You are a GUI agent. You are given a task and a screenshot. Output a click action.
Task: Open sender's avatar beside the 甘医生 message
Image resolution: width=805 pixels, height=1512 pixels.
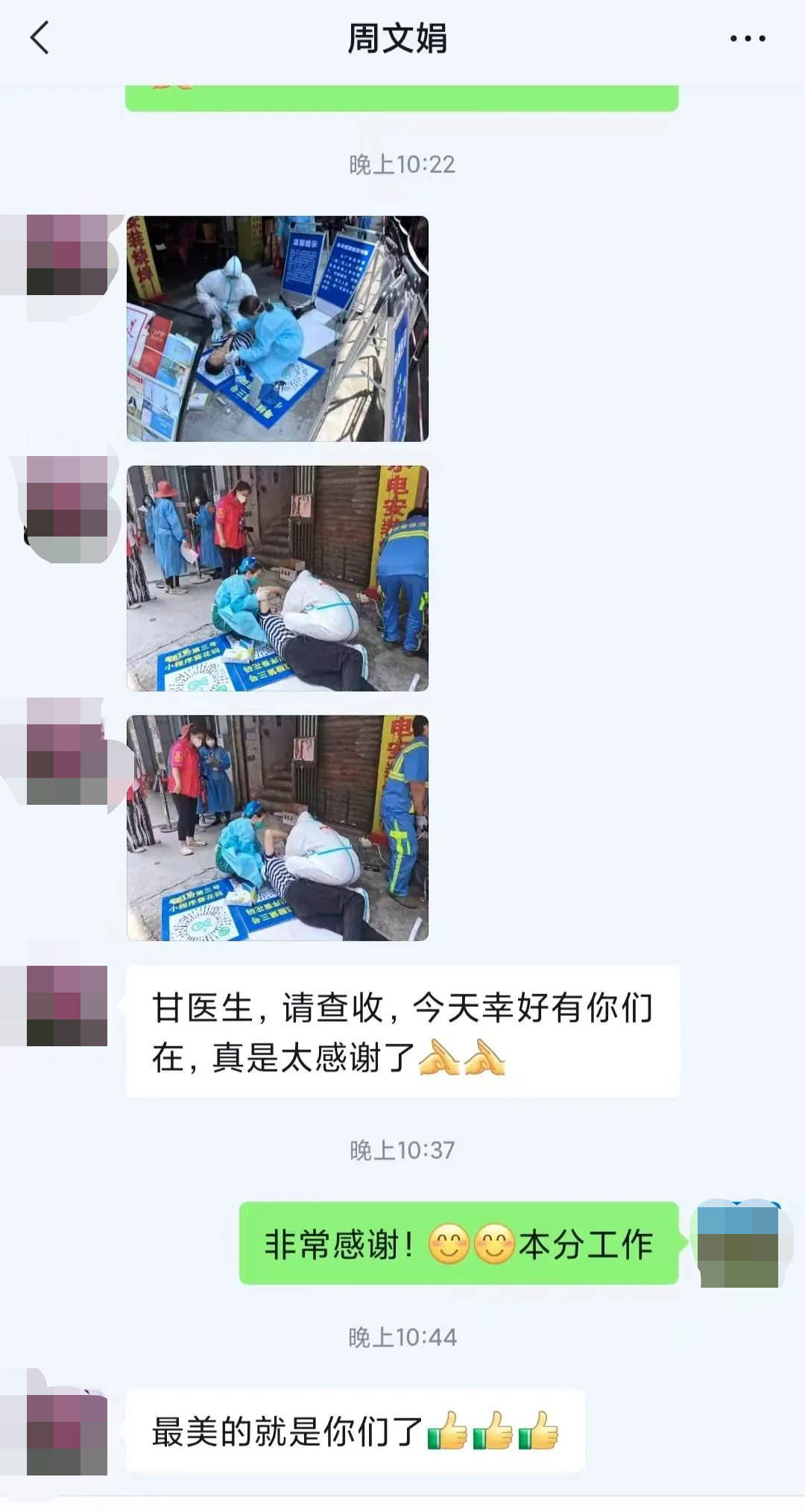coord(67,1005)
